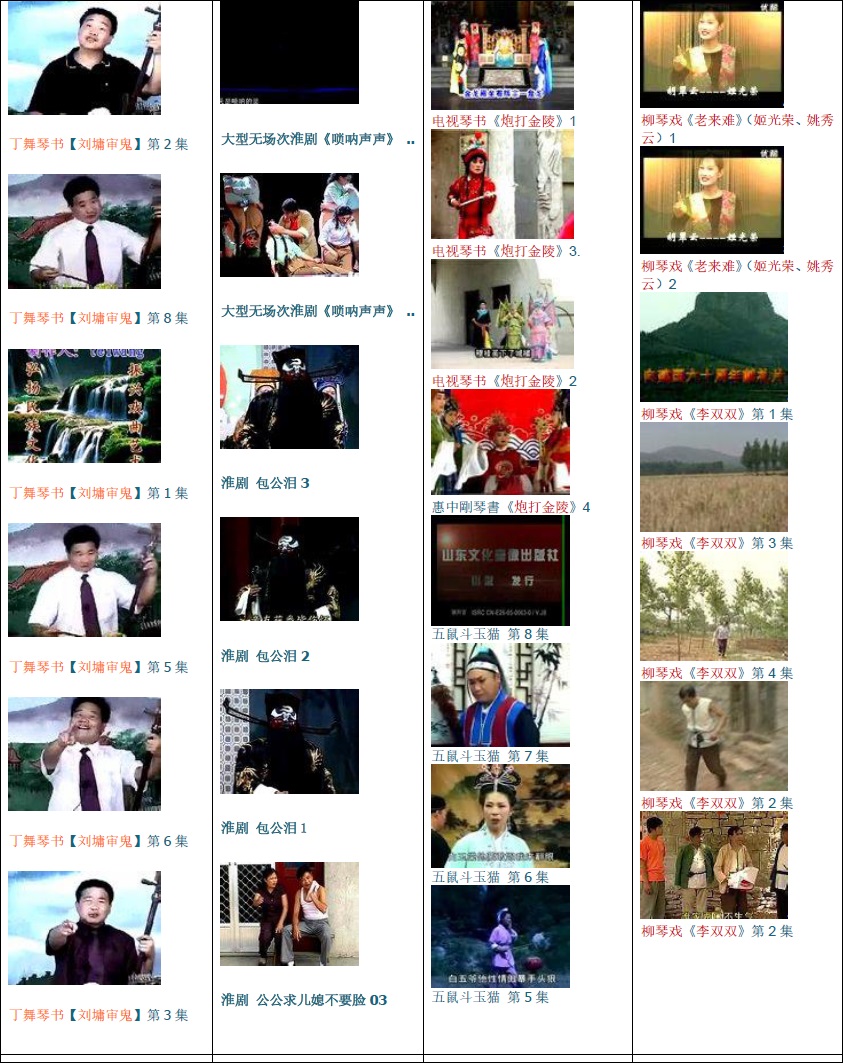The height and width of the screenshot is (1063, 843).
Task: Tap the thumbnail for 刘墉审鬼 第1集
Action: click(x=84, y=405)
